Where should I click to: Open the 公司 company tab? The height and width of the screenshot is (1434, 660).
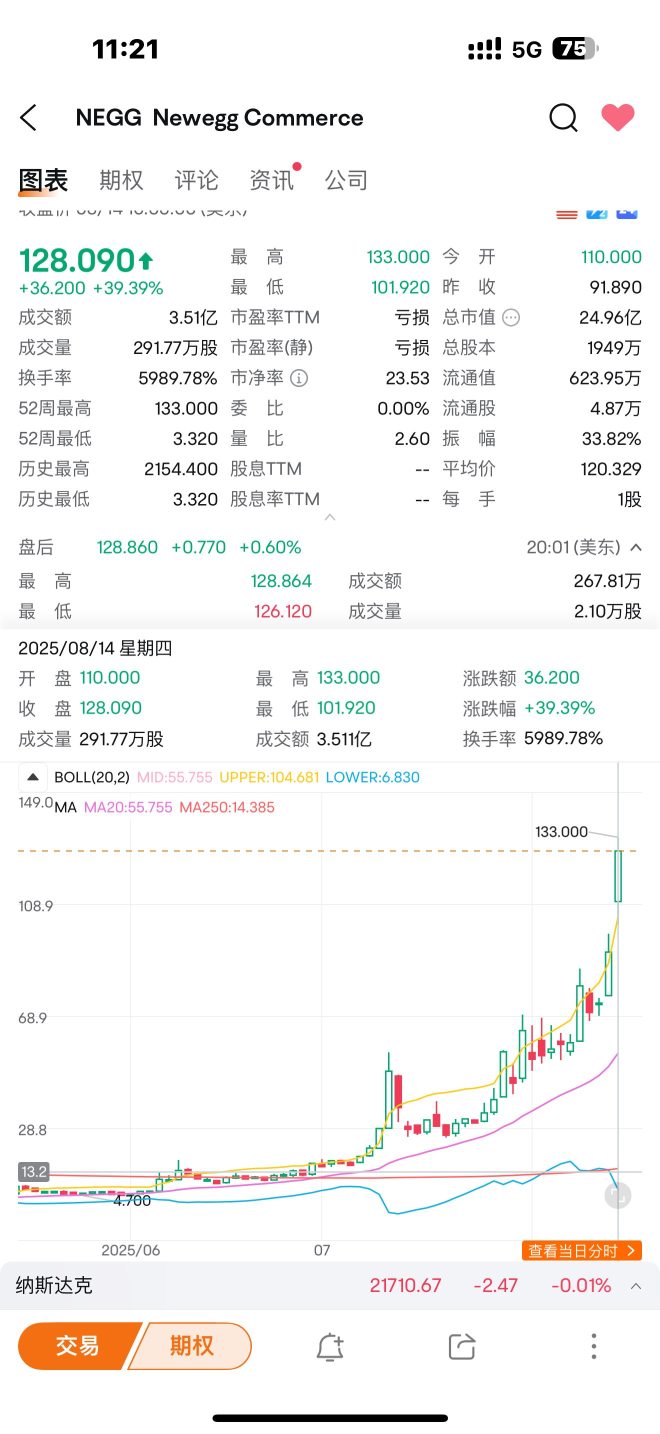[346, 180]
